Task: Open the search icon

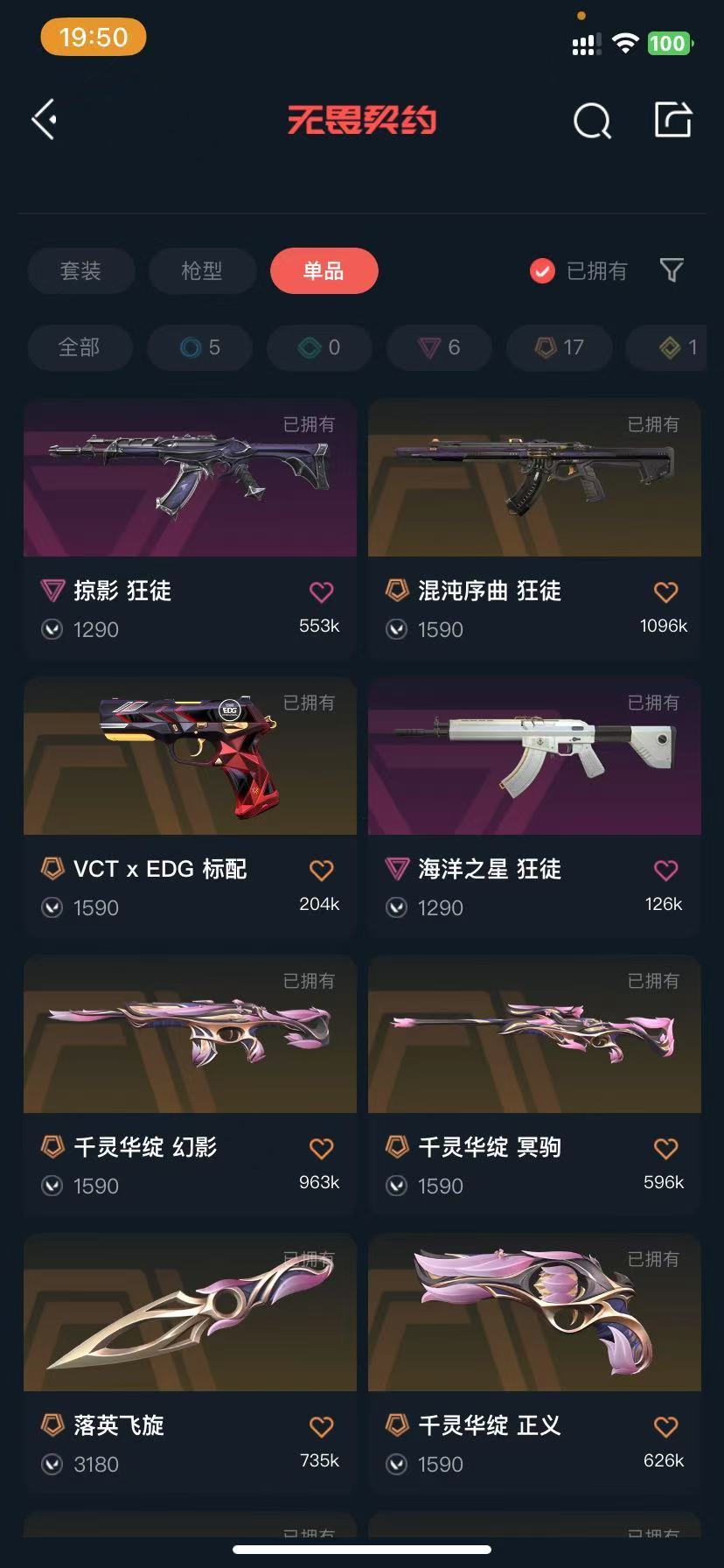Action: click(x=592, y=121)
